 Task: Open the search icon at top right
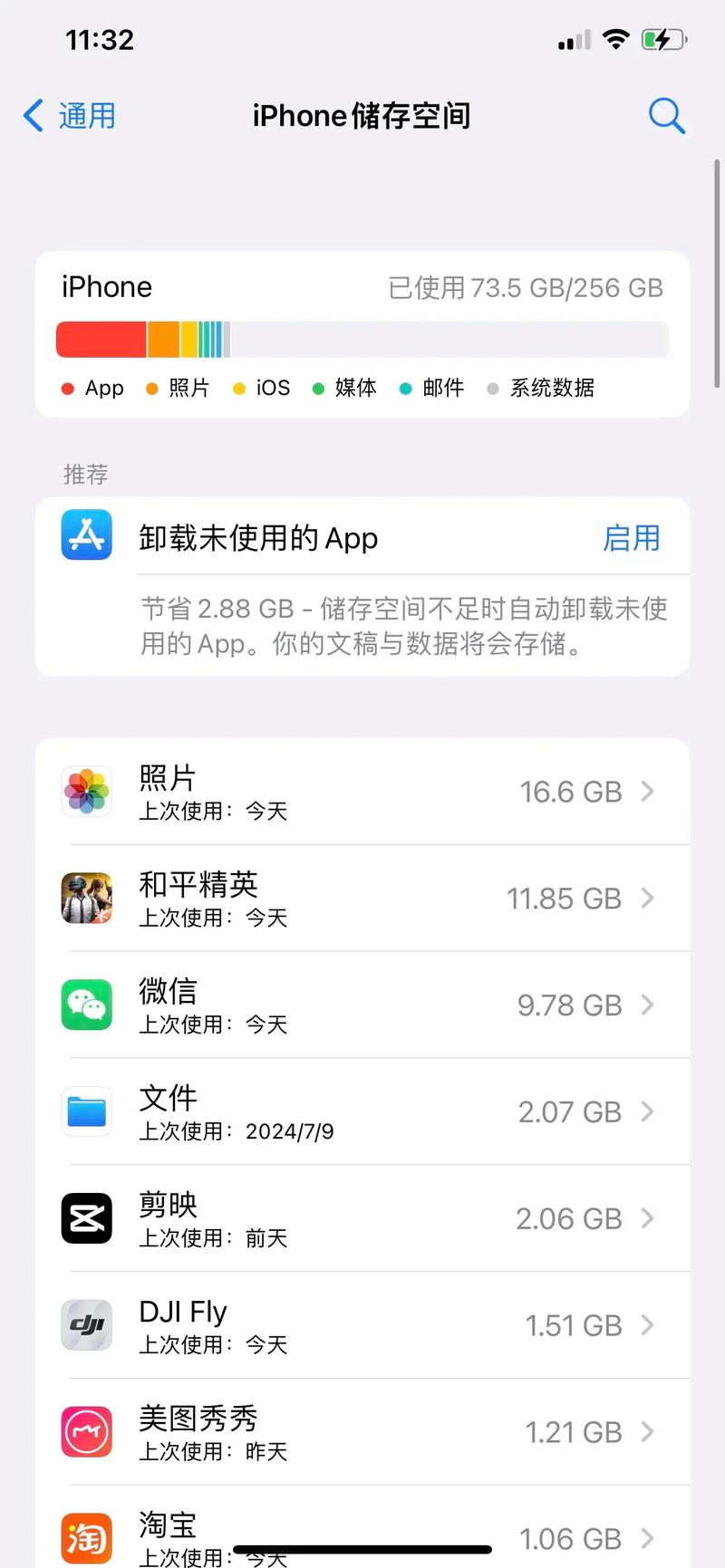click(668, 116)
